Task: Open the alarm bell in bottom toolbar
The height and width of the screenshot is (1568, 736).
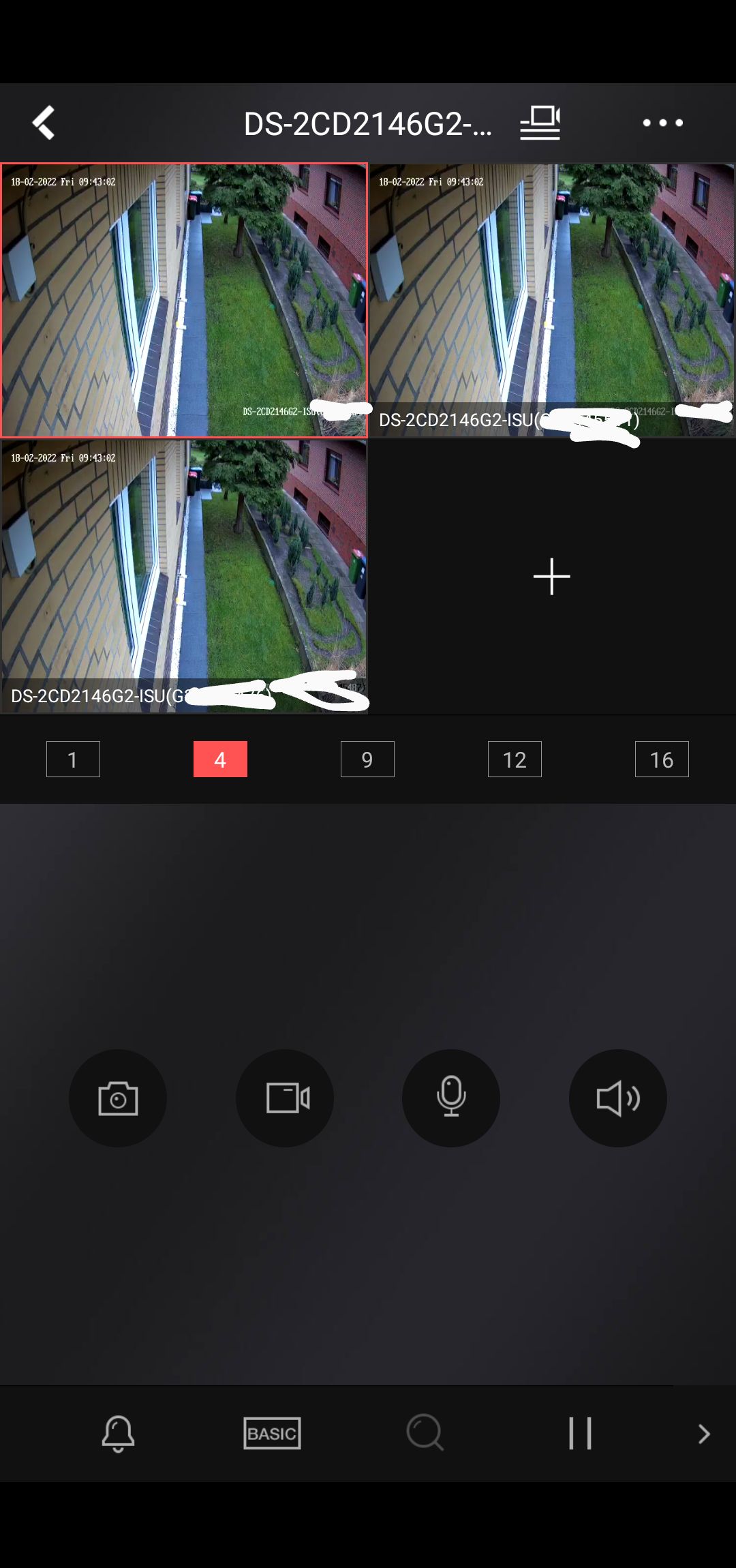Action: pos(118,1433)
